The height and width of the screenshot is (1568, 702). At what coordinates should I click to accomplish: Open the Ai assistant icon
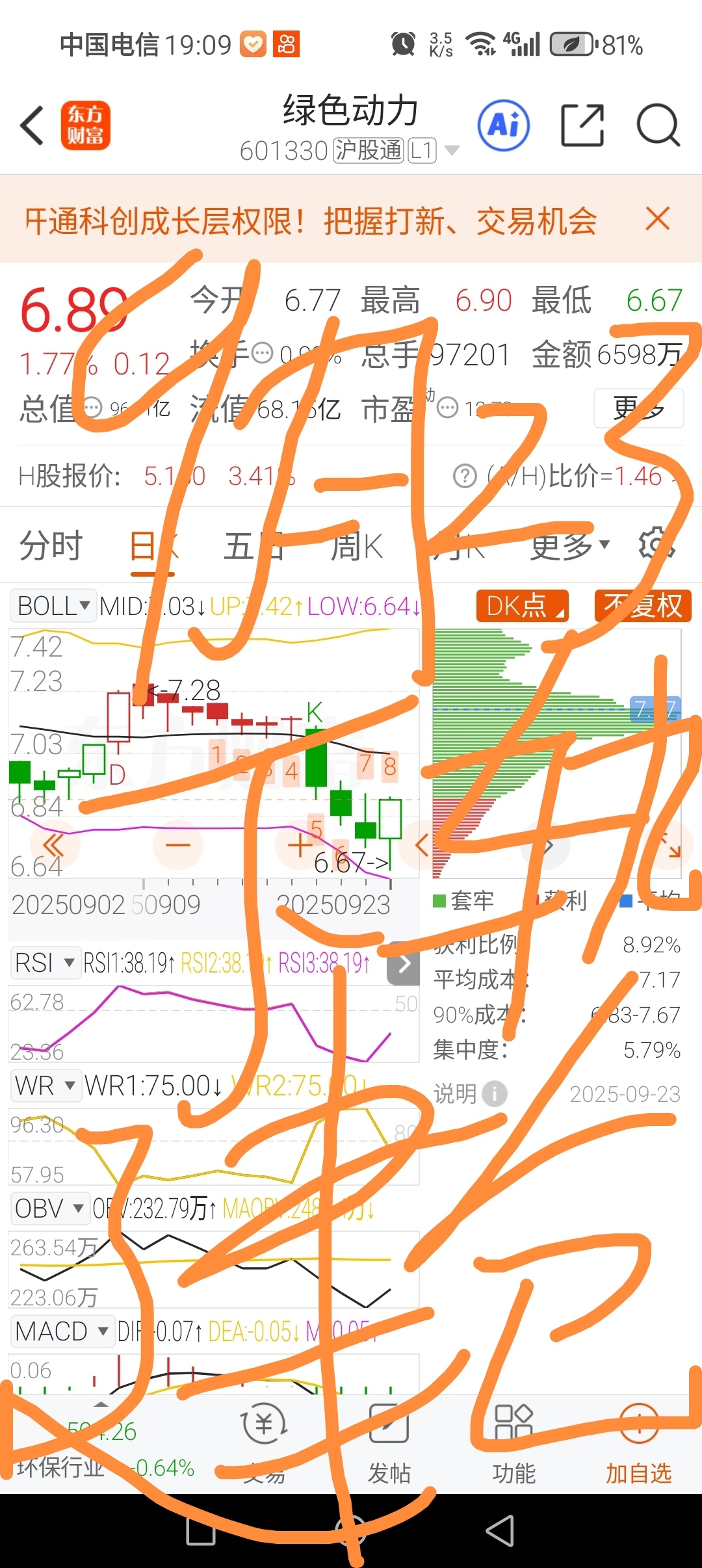(x=504, y=125)
